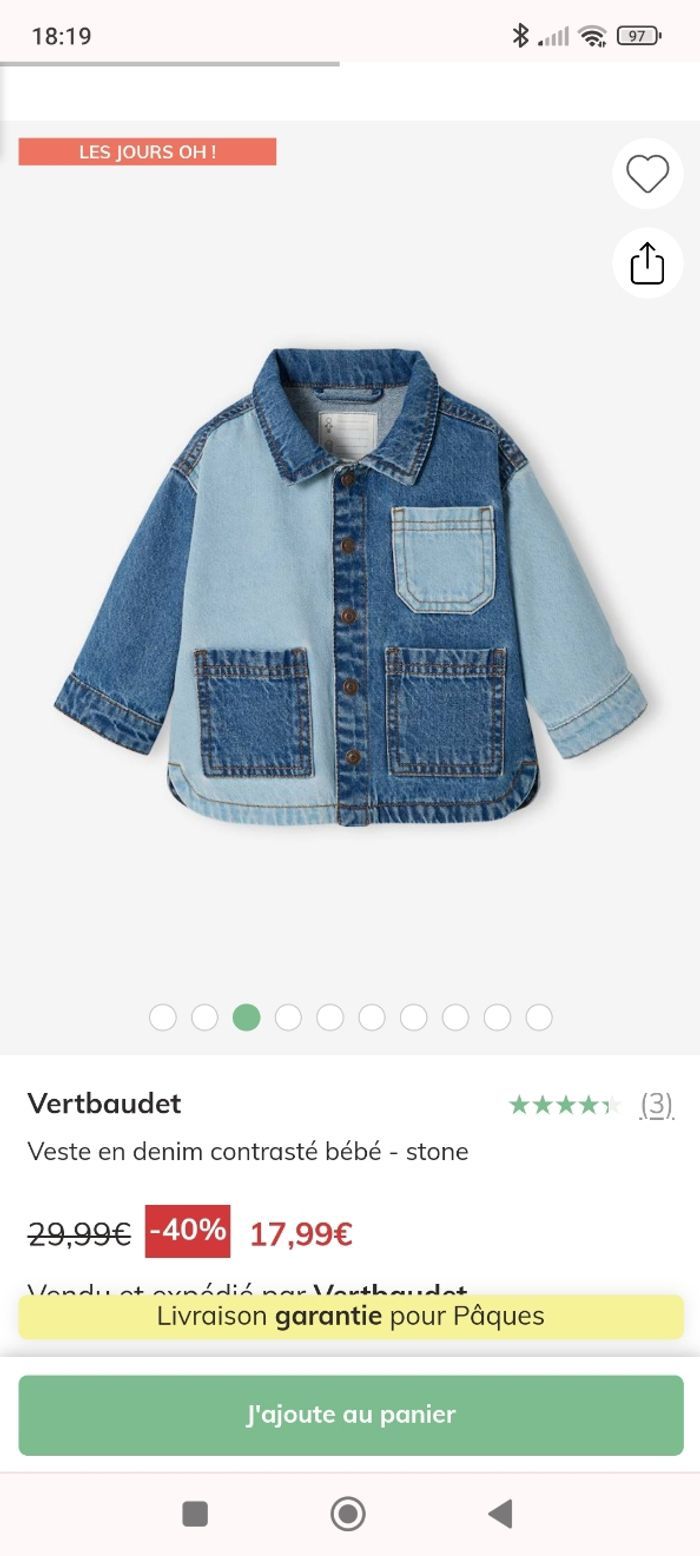Screen dimensions: 700x1556
Task: Add the denim jacket to favorites
Action: click(x=647, y=174)
